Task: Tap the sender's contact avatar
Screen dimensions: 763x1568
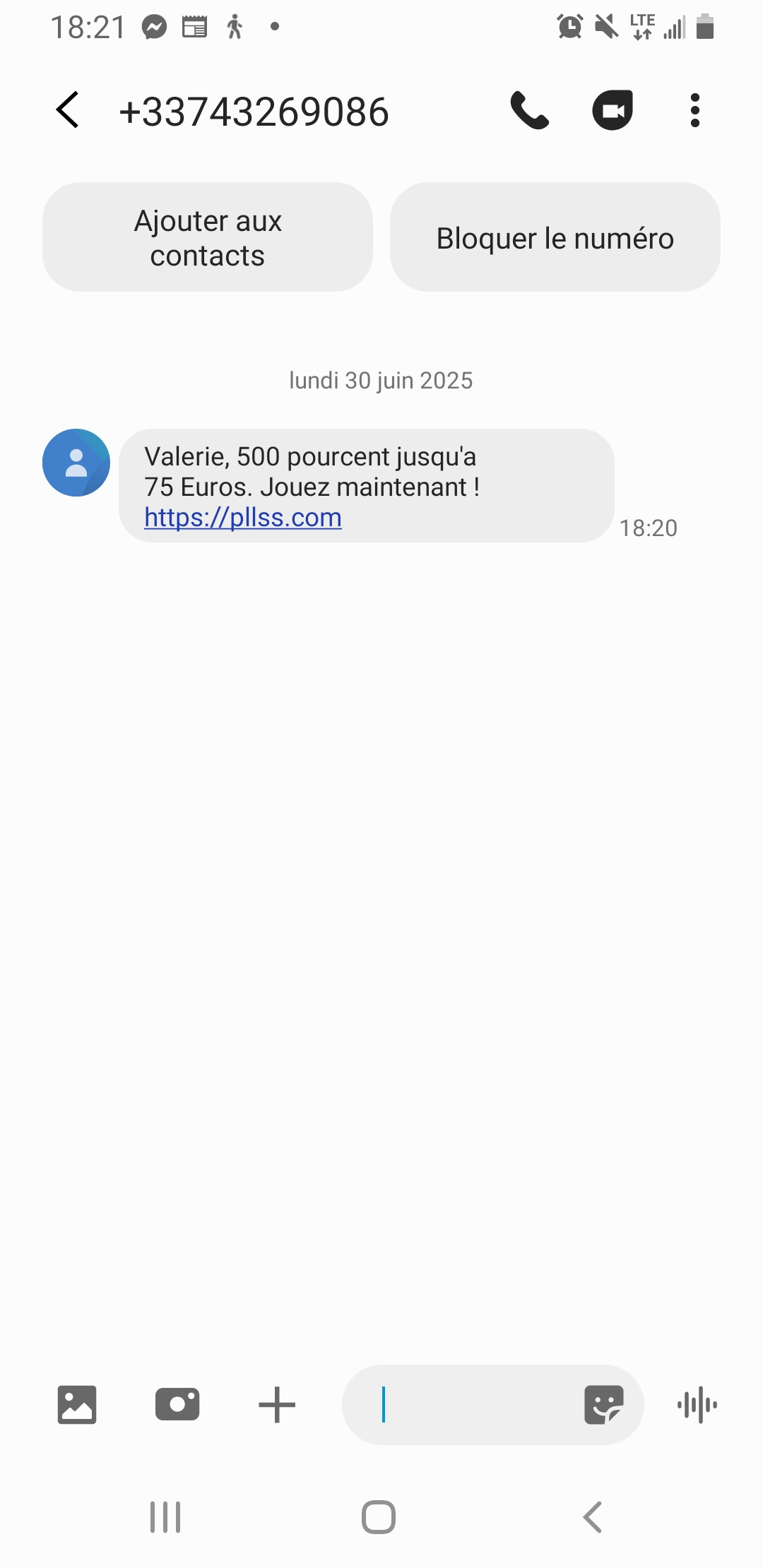Action: pos(76,463)
